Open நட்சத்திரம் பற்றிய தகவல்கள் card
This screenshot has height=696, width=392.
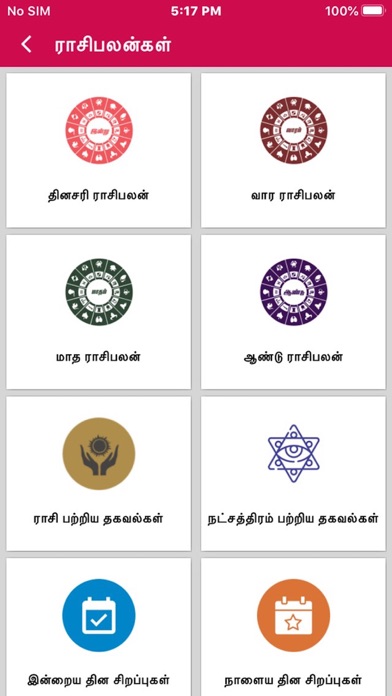point(293,474)
